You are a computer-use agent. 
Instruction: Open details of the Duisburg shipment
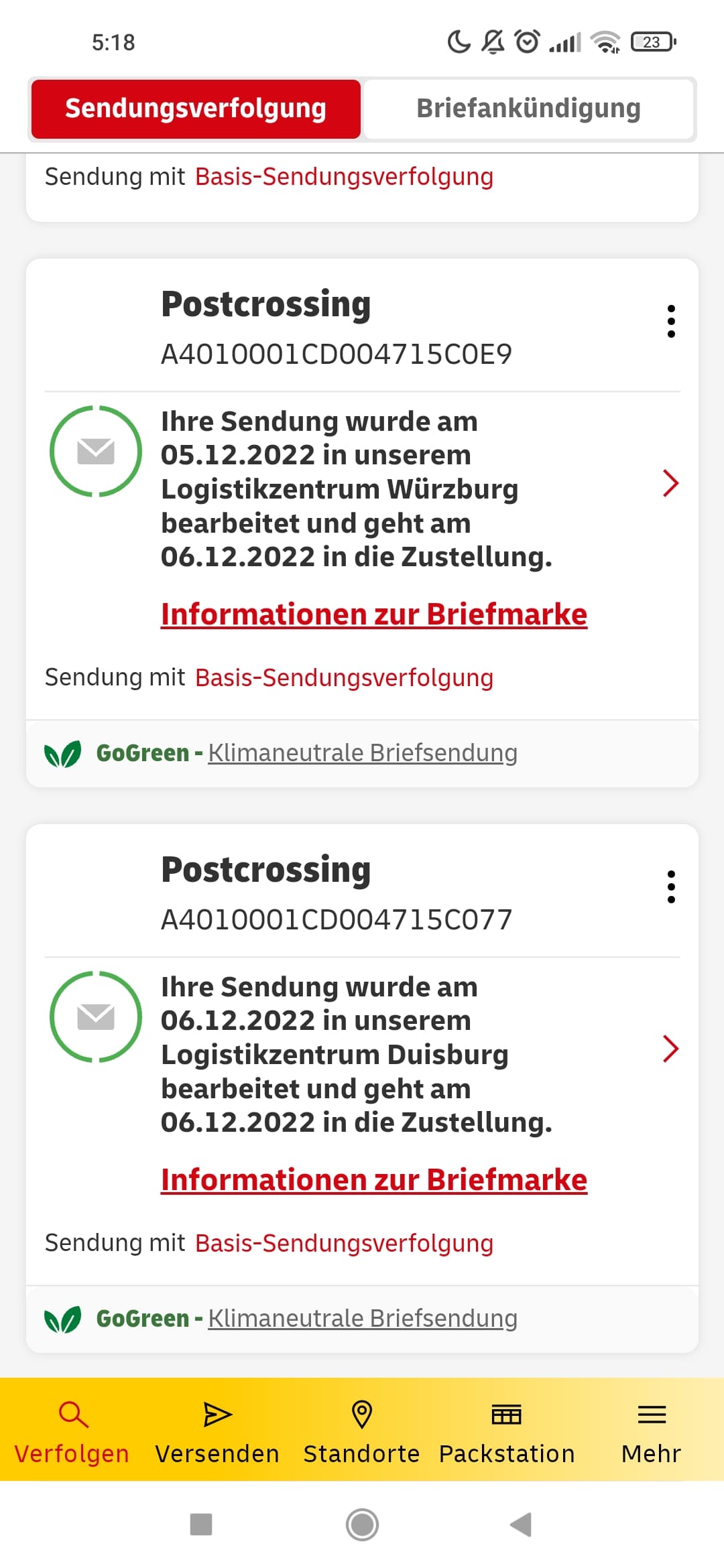[670, 1049]
